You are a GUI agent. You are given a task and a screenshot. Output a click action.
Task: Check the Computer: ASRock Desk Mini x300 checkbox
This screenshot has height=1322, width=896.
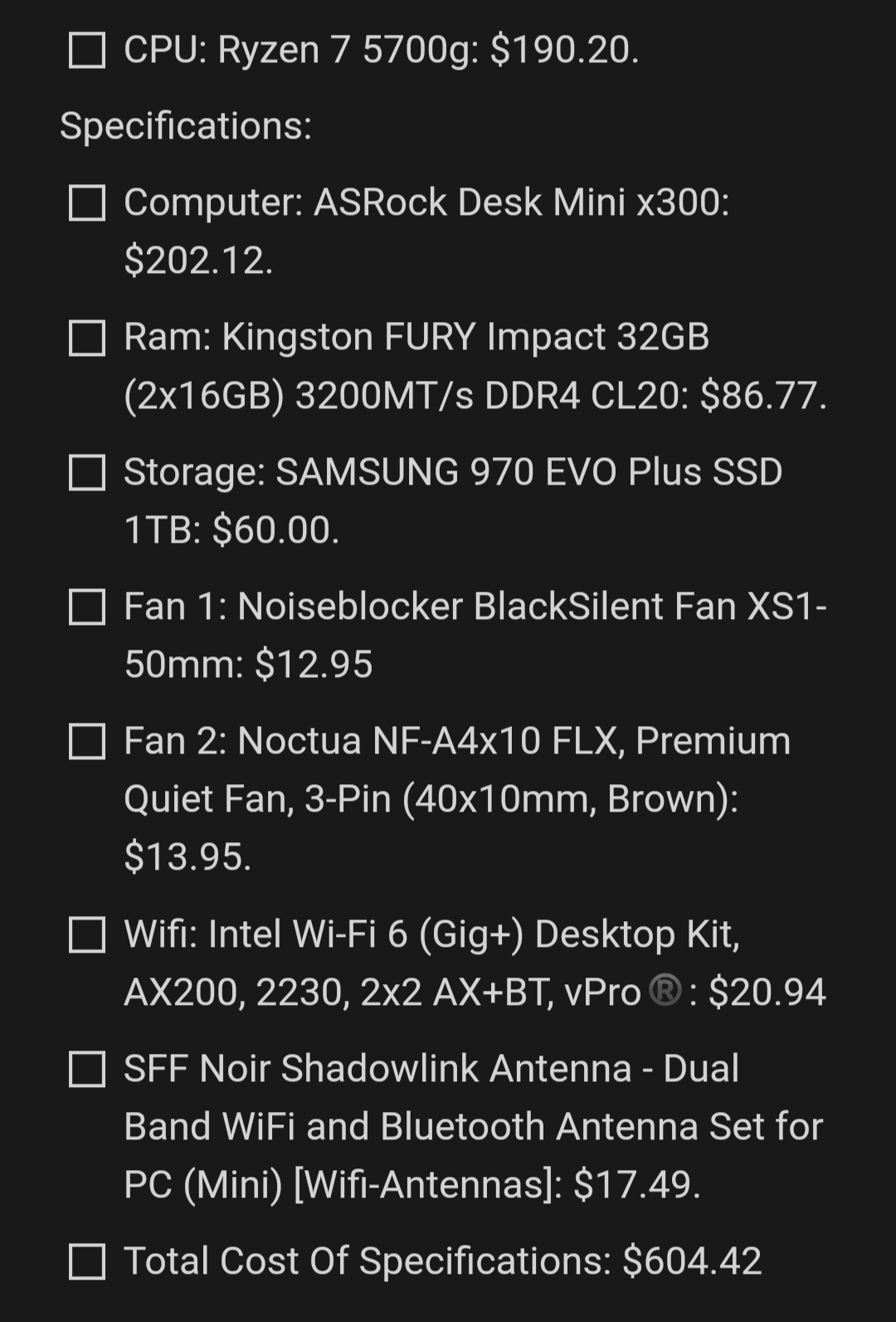click(85, 202)
